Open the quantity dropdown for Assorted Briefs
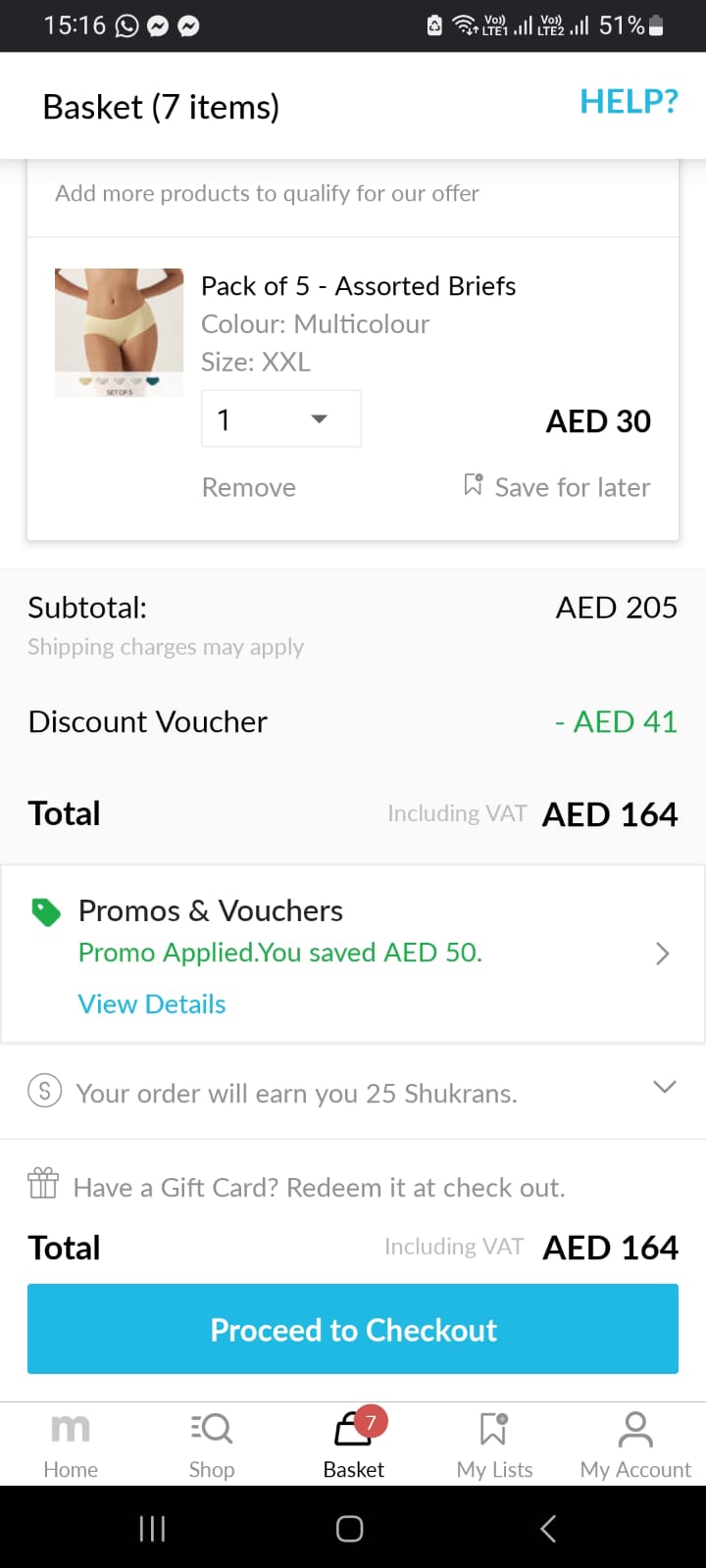The width and height of the screenshot is (706, 1568). [x=280, y=419]
